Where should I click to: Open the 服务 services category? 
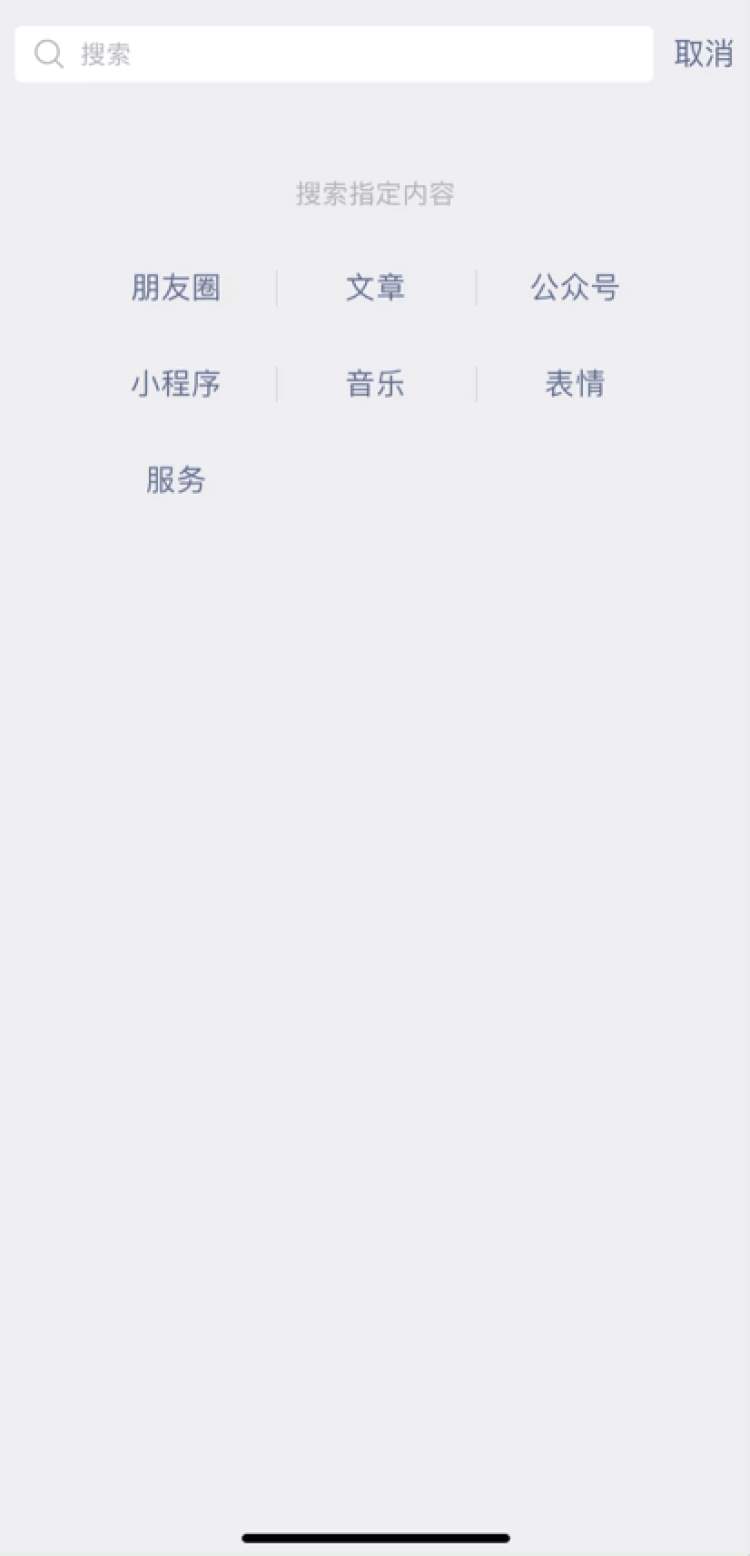pyautogui.click(x=176, y=480)
